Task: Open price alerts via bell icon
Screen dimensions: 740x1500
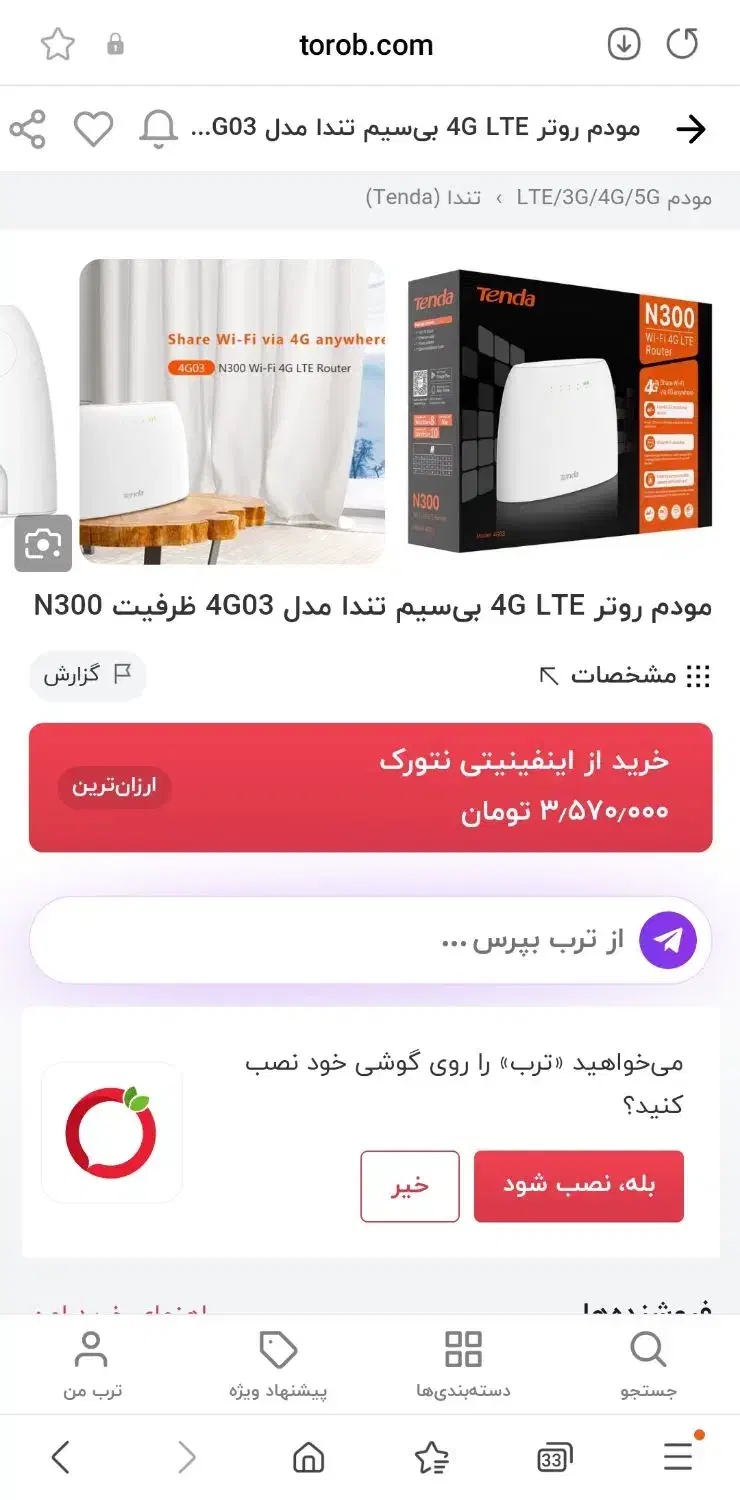Action: pyautogui.click(x=160, y=128)
